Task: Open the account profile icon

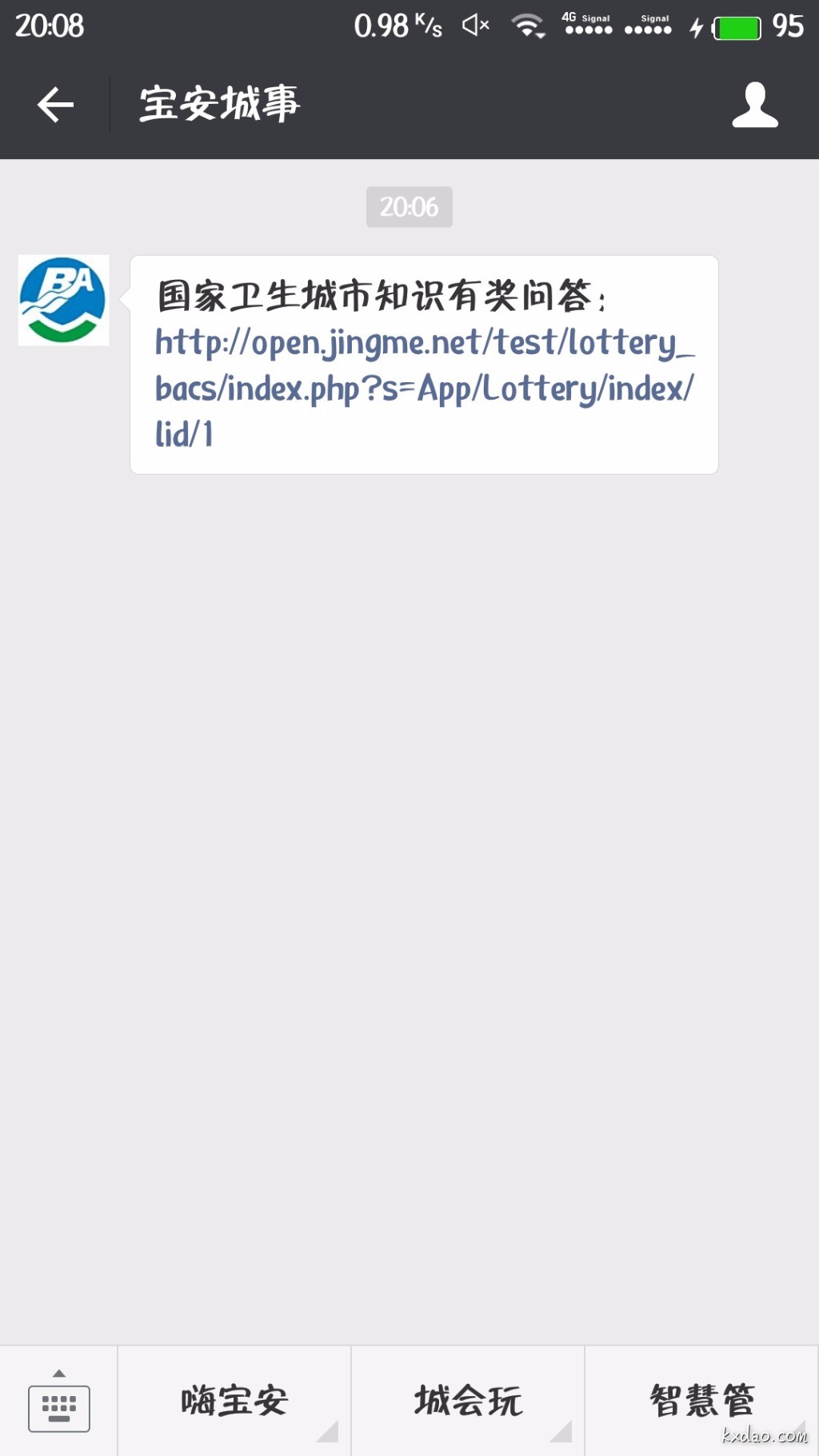Action: tap(754, 105)
